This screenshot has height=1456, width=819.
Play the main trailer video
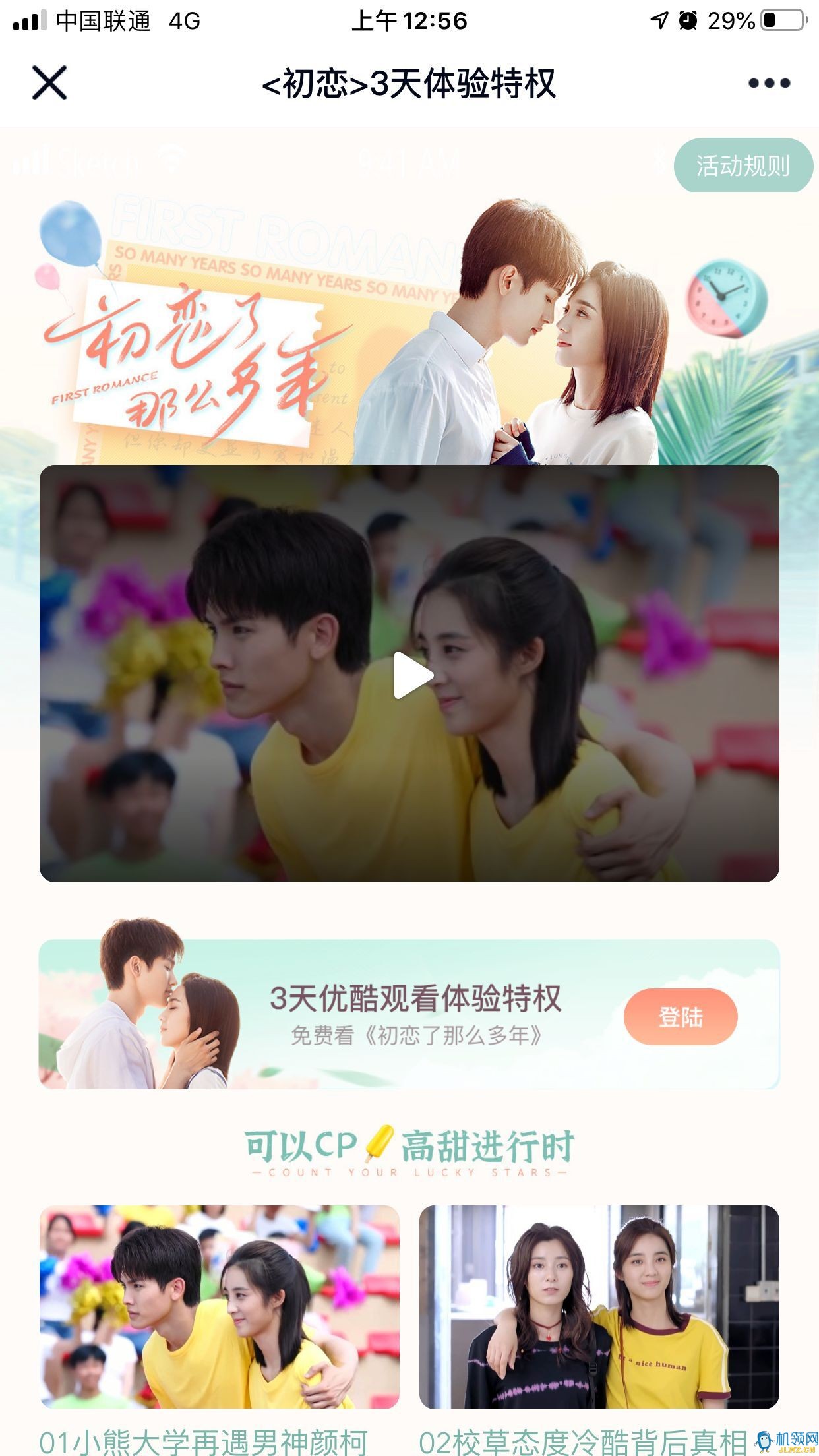pos(413,675)
